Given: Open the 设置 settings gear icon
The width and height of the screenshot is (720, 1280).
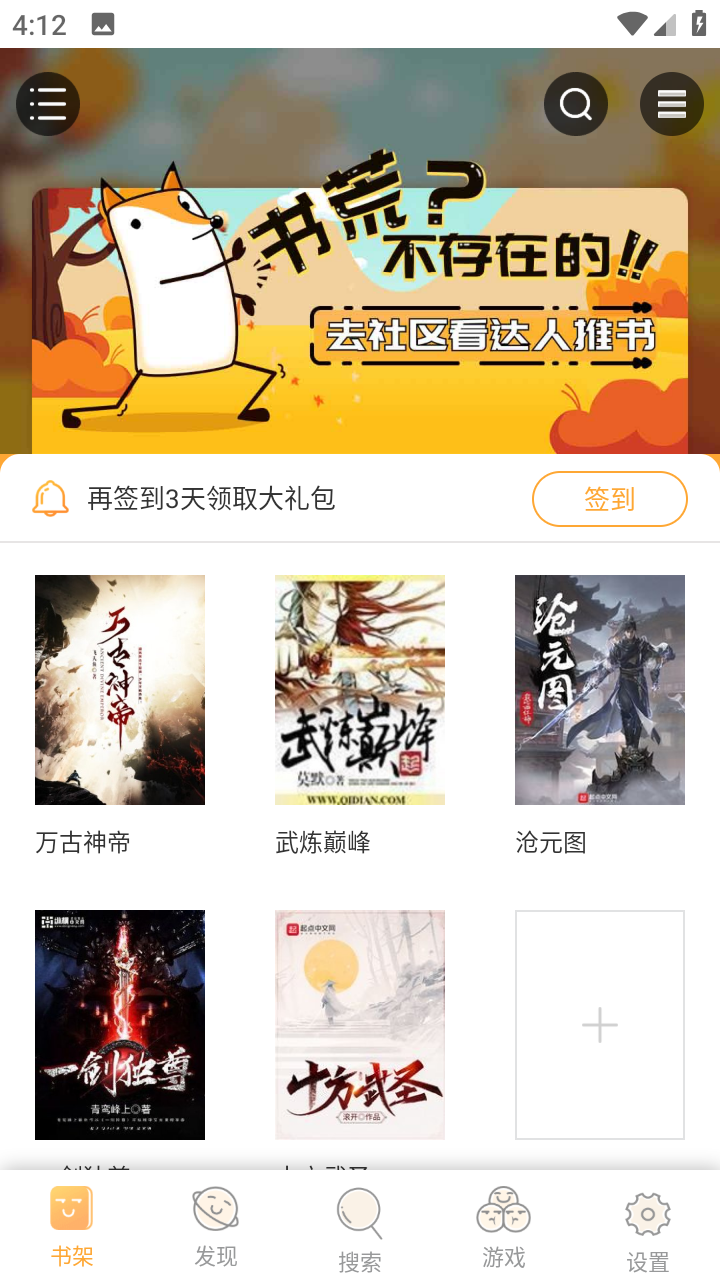Looking at the screenshot, I should coord(647,1210).
